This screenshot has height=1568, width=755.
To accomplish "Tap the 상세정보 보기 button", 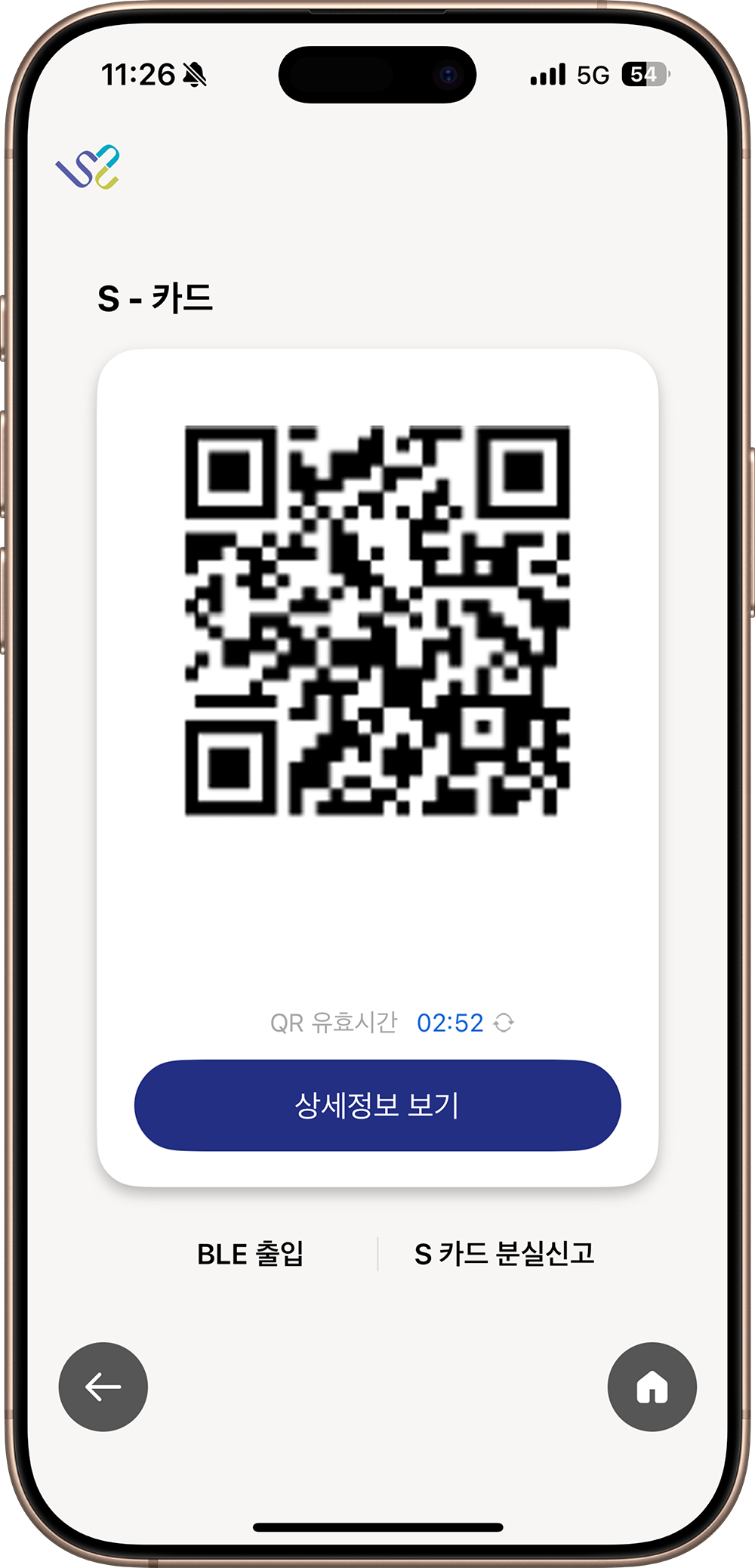I will coord(377,1105).
